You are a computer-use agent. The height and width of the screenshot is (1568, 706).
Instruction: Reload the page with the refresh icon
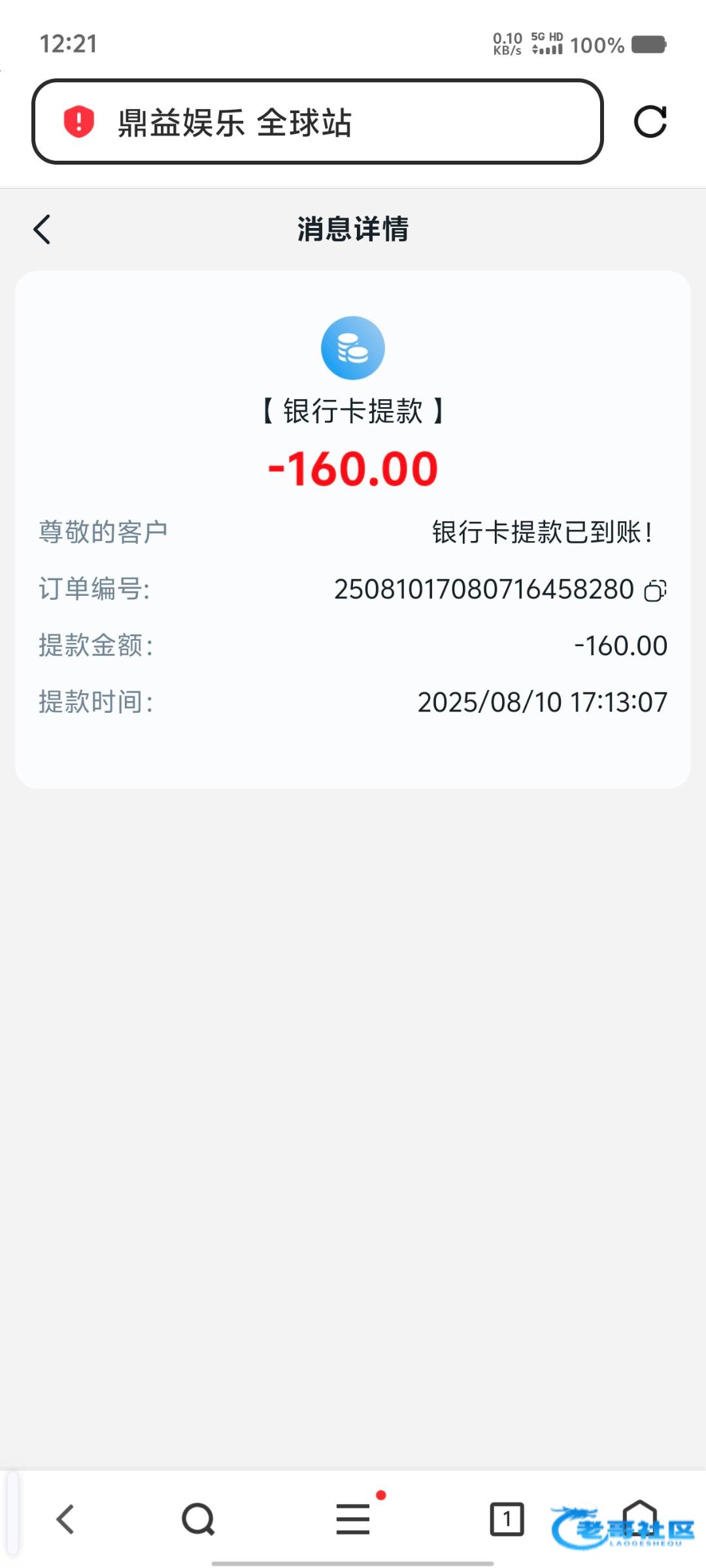[x=650, y=122]
